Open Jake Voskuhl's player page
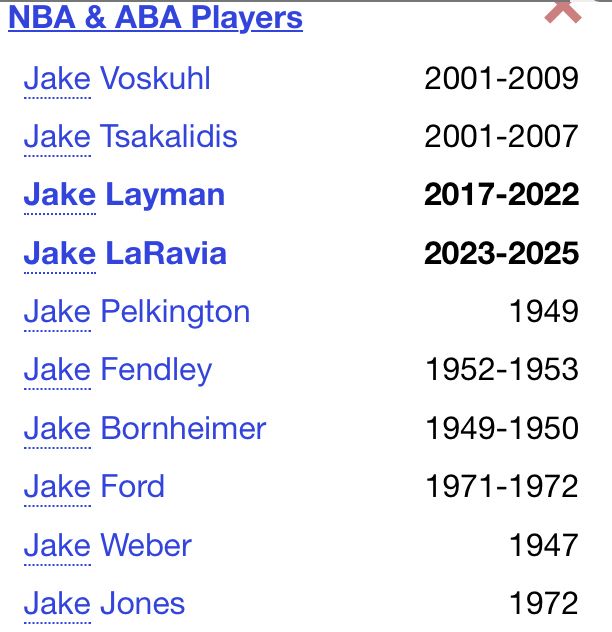The width and height of the screenshot is (612, 632). click(x=117, y=78)
